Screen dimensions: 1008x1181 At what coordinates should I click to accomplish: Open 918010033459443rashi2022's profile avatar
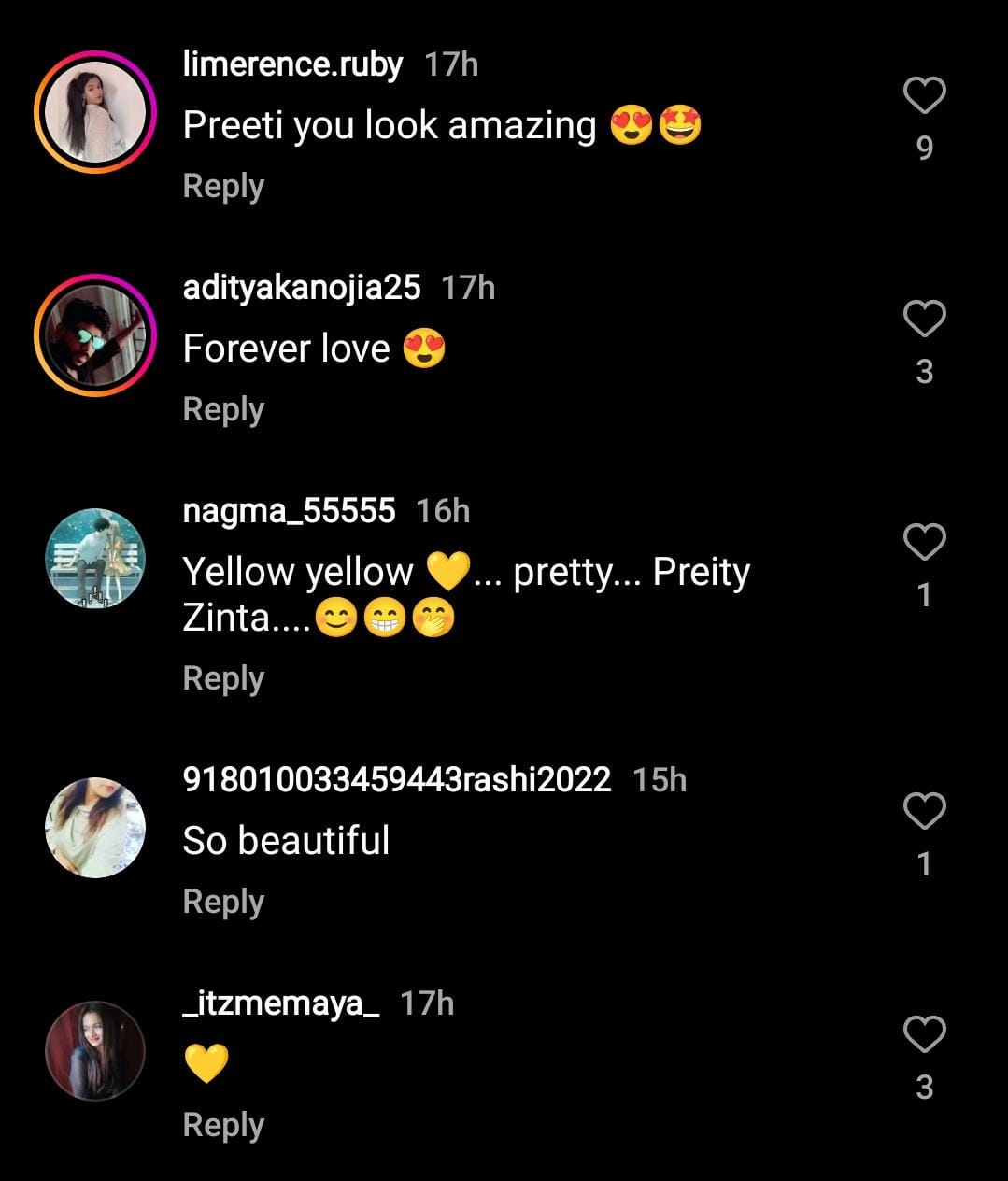pos(95,828)
